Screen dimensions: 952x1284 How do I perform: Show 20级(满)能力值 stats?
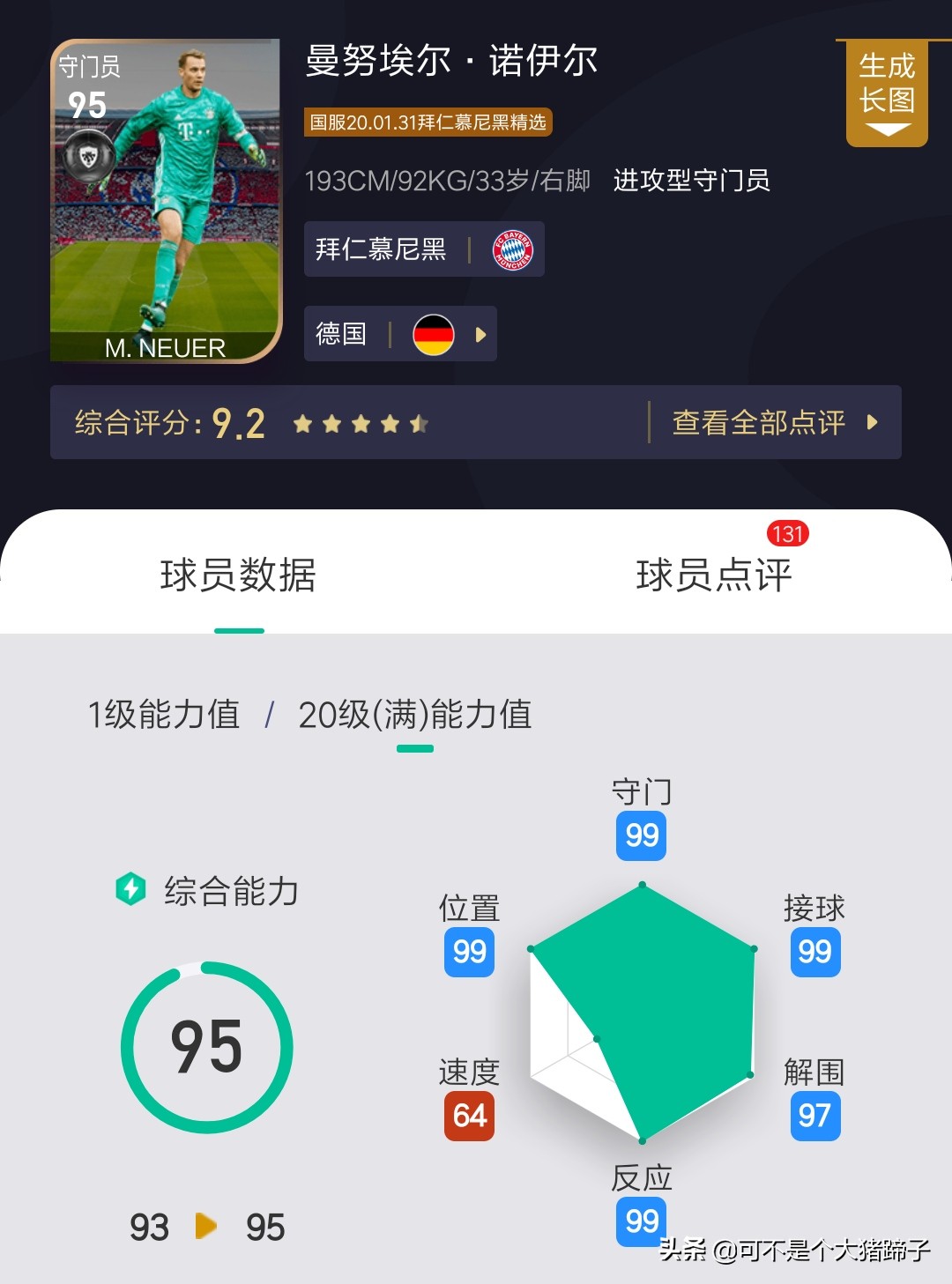click(x=414, y=715)
